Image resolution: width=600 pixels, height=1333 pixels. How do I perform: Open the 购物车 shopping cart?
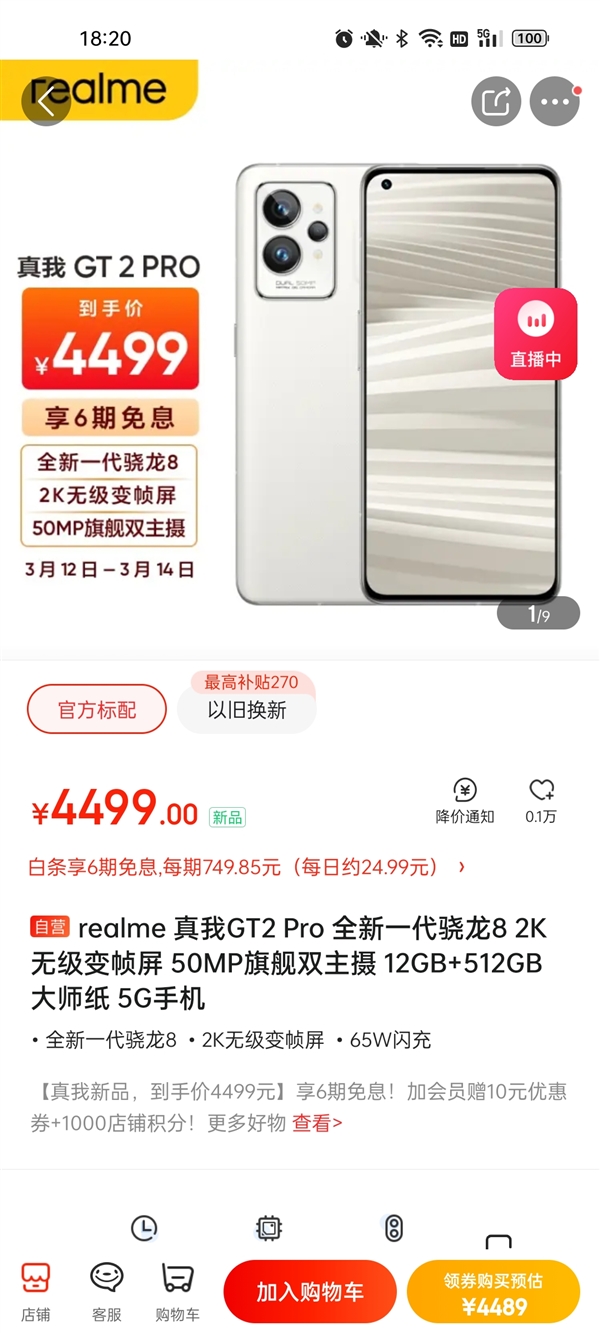[177, 1291]
